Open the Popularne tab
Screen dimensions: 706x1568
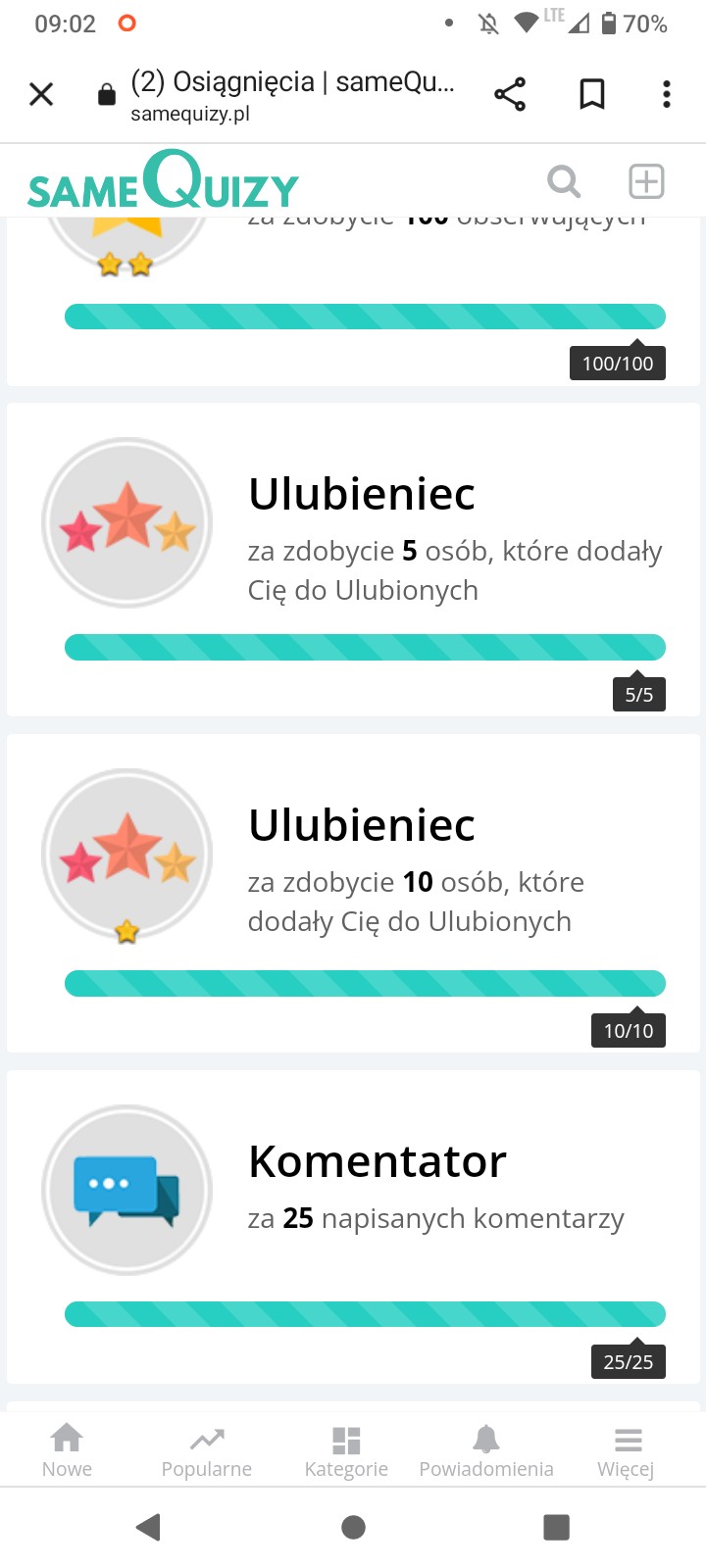coord(207,1449)
